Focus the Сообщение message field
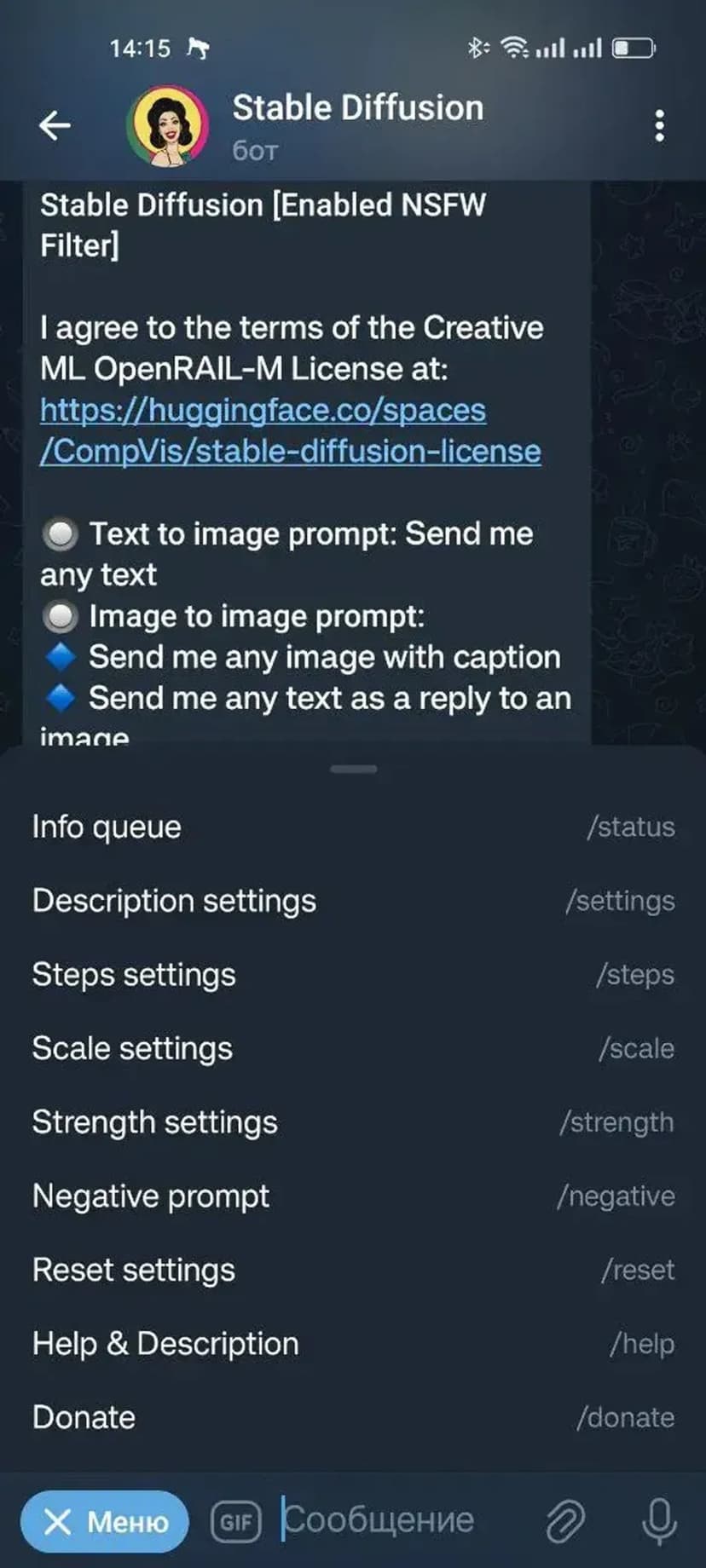Screen dimensions: 706x1568 pyautogui.click(x=392, y=1519)
